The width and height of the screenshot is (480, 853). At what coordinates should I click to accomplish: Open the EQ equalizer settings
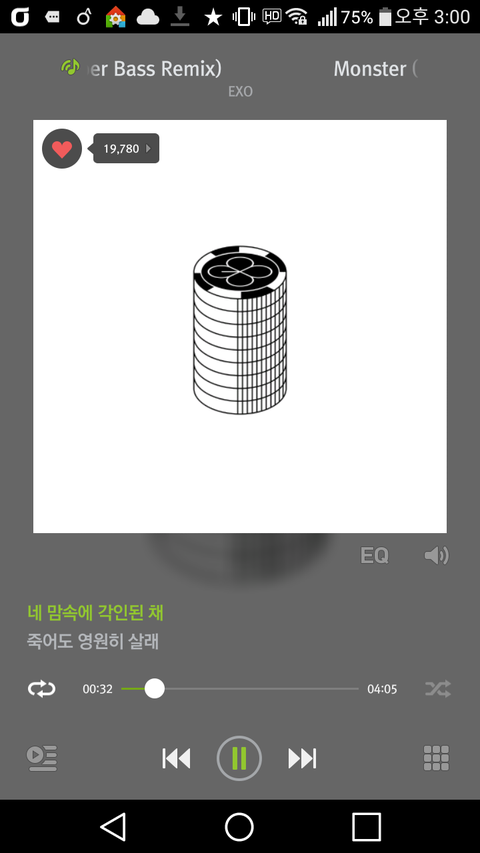tap(374, 555)
